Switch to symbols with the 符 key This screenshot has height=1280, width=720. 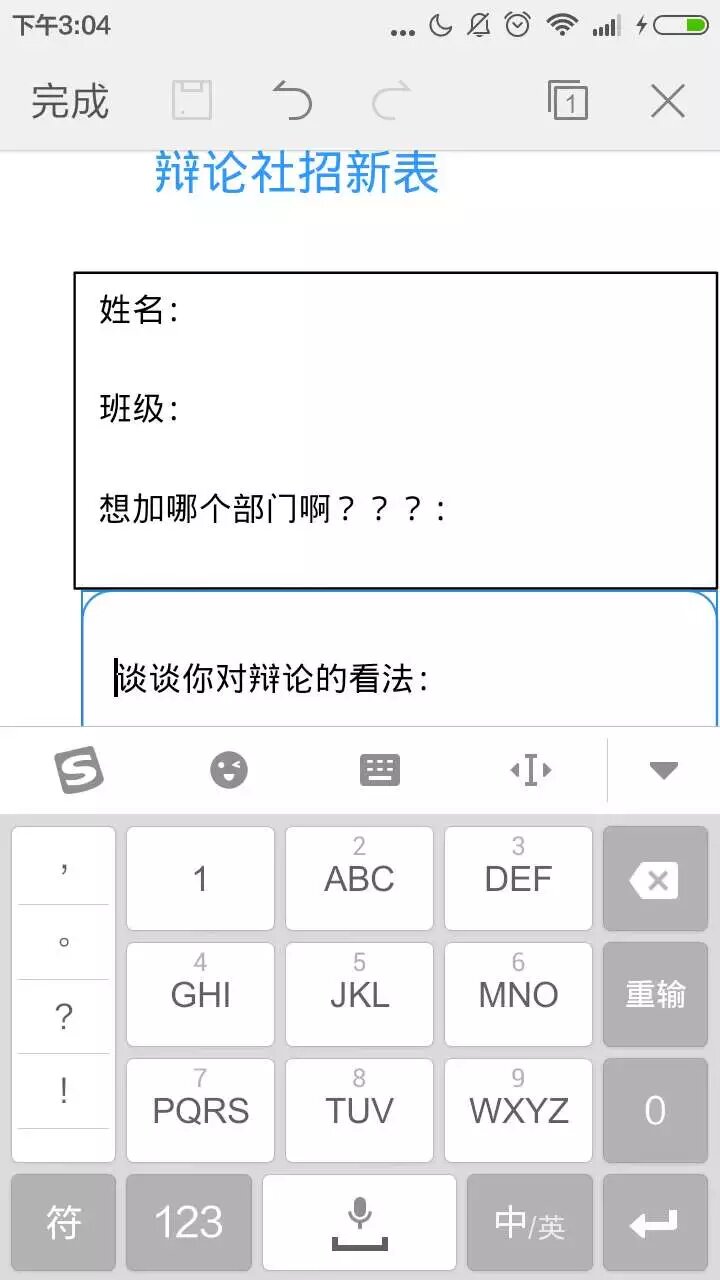pyautogui.click(x=64, y=1222)
